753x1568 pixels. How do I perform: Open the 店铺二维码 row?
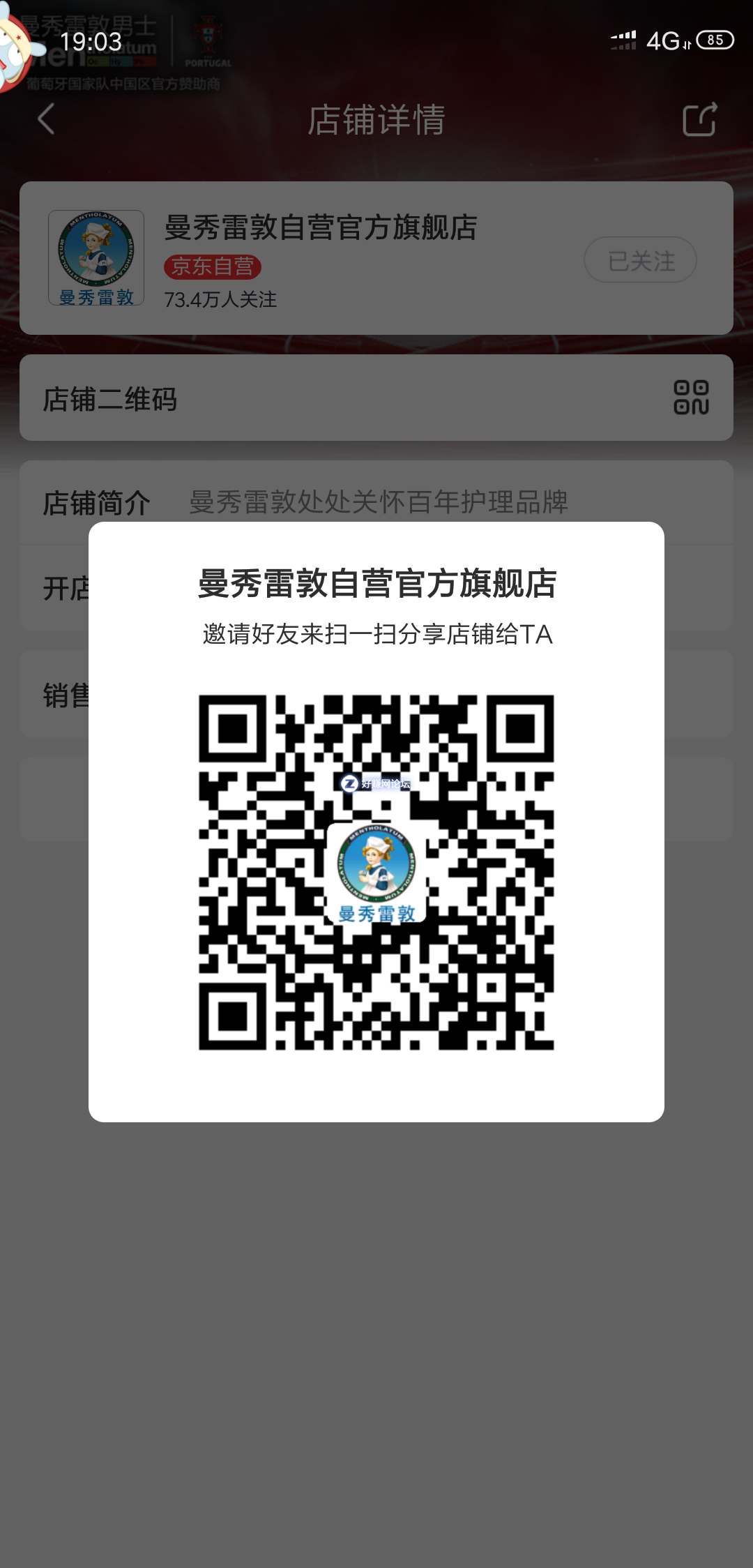(376, 398)
